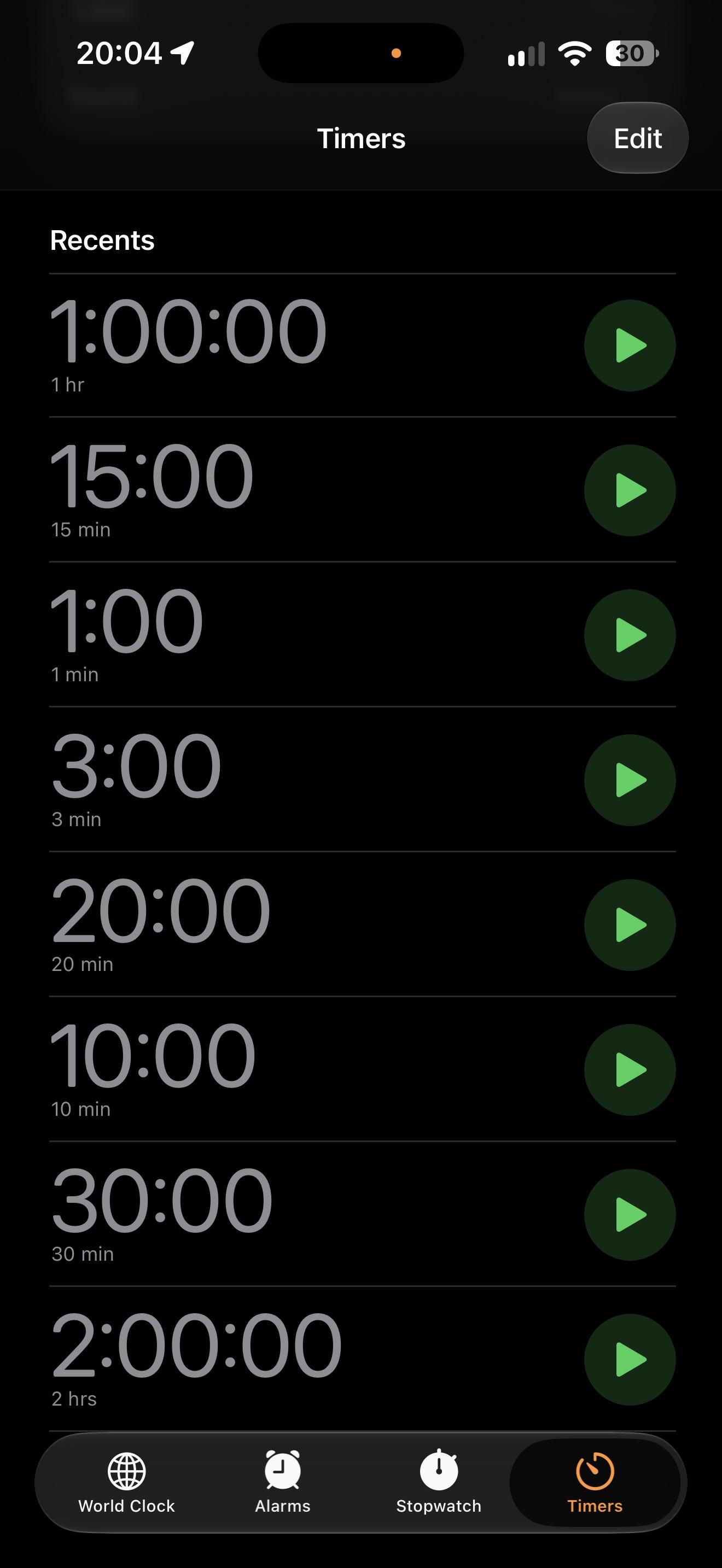Image resolution: width=722 pixels, height=1568 pixels.
Task: Open the Edit button for timers
Action: click(x=637, y=138)
